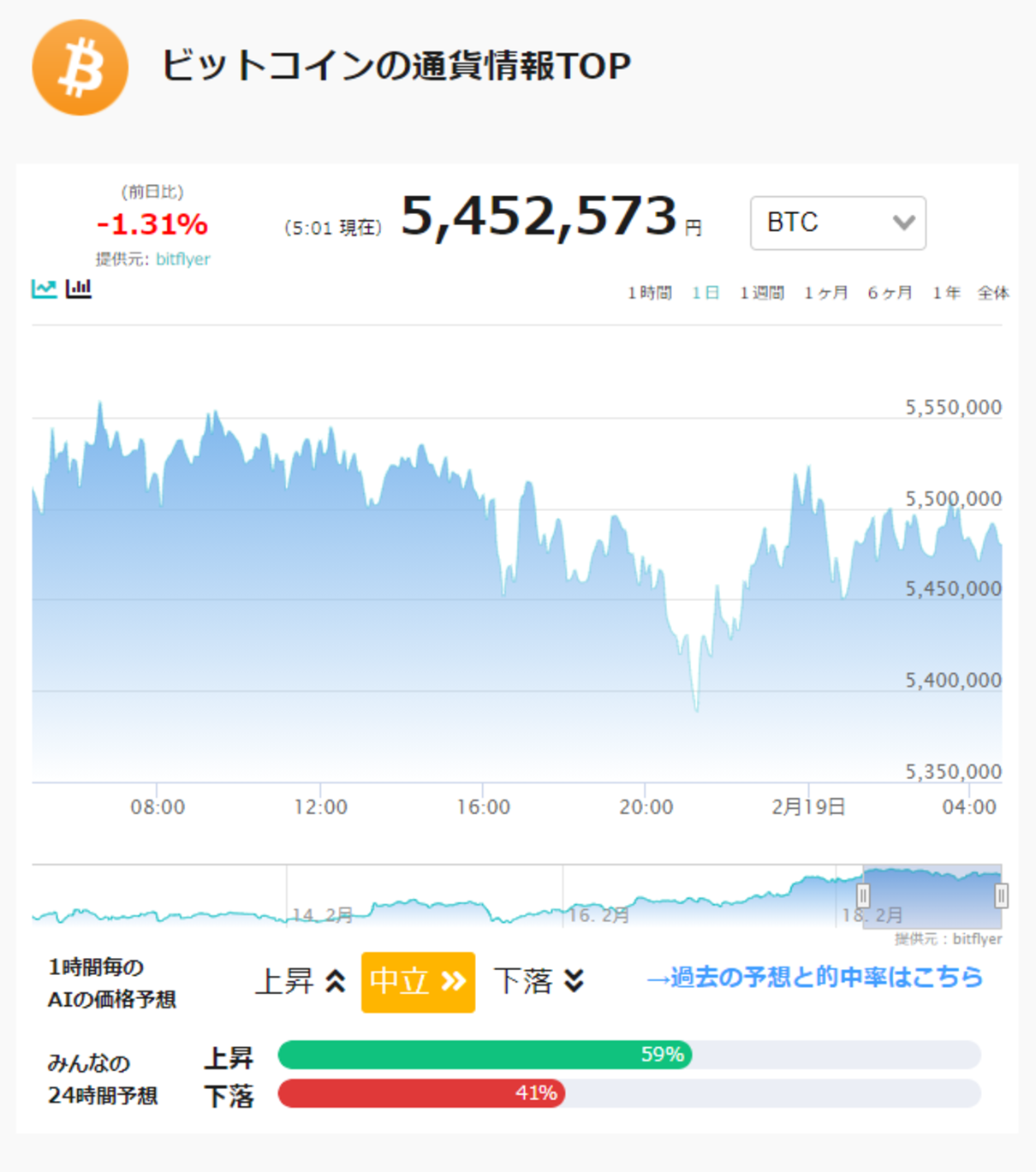Select the 1ヶ月 time range
This screenshot has height=1172, width=1036.
click(x=826, y=293)
